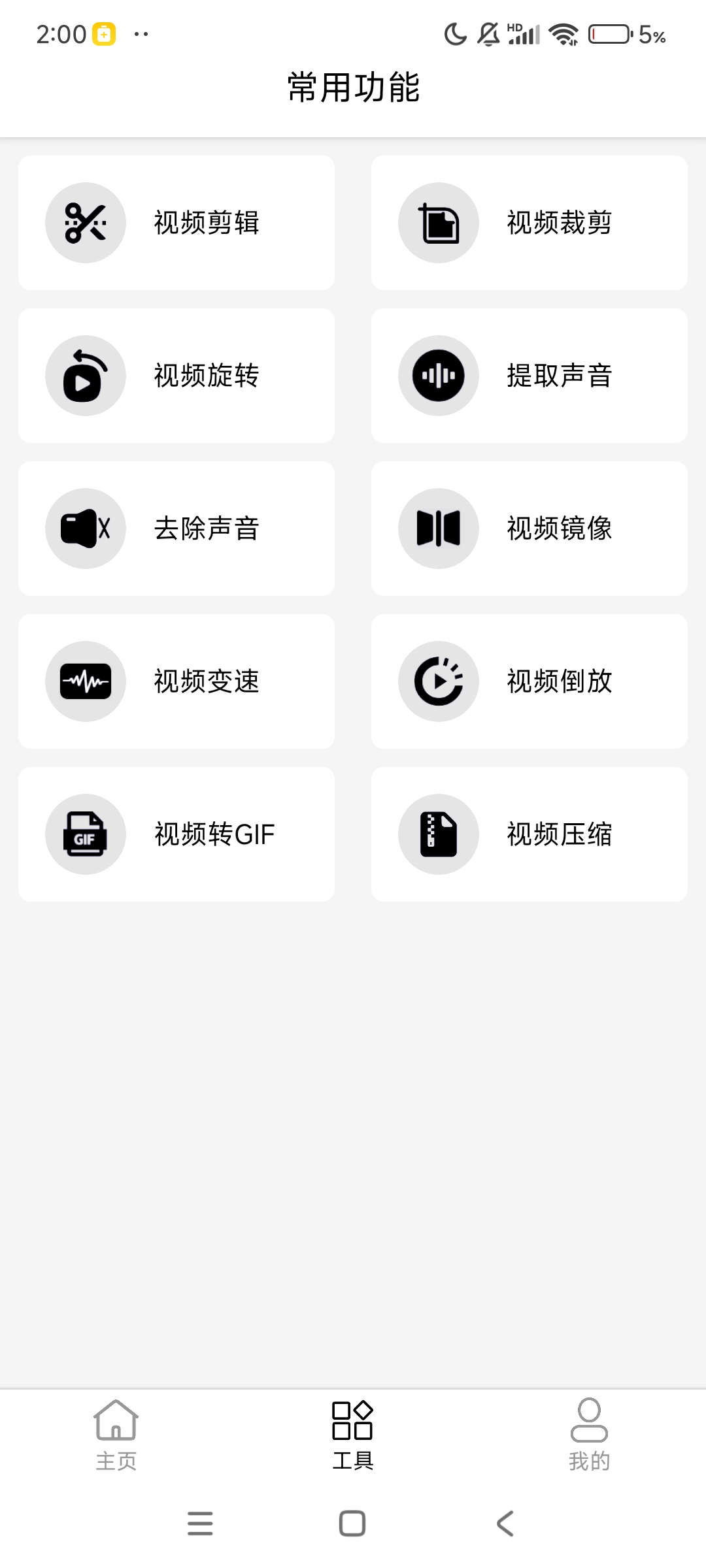The width and height of the screenshot is (706, 1568).
Task: Choose 提取声音 to extract audio
Action: (529, 376)
